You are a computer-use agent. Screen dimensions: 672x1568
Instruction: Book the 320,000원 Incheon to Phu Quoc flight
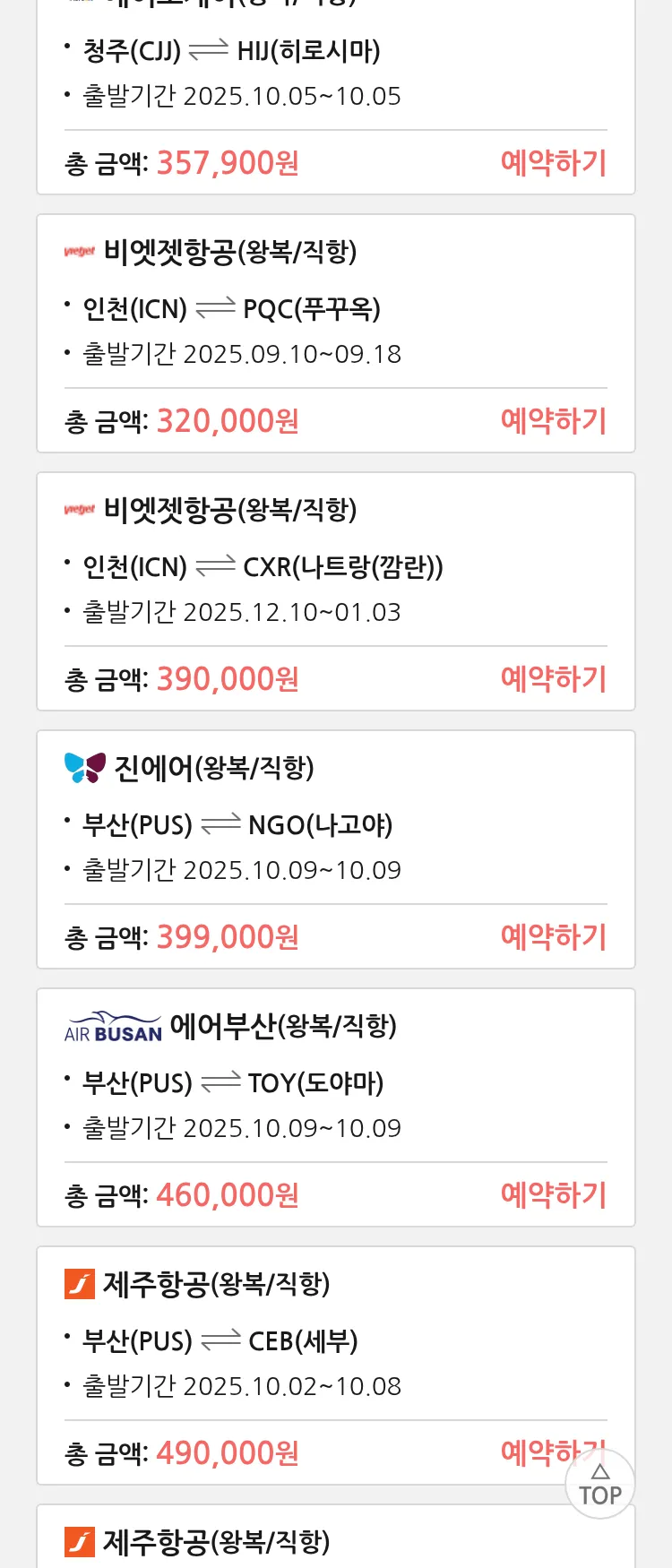point(553,421)
